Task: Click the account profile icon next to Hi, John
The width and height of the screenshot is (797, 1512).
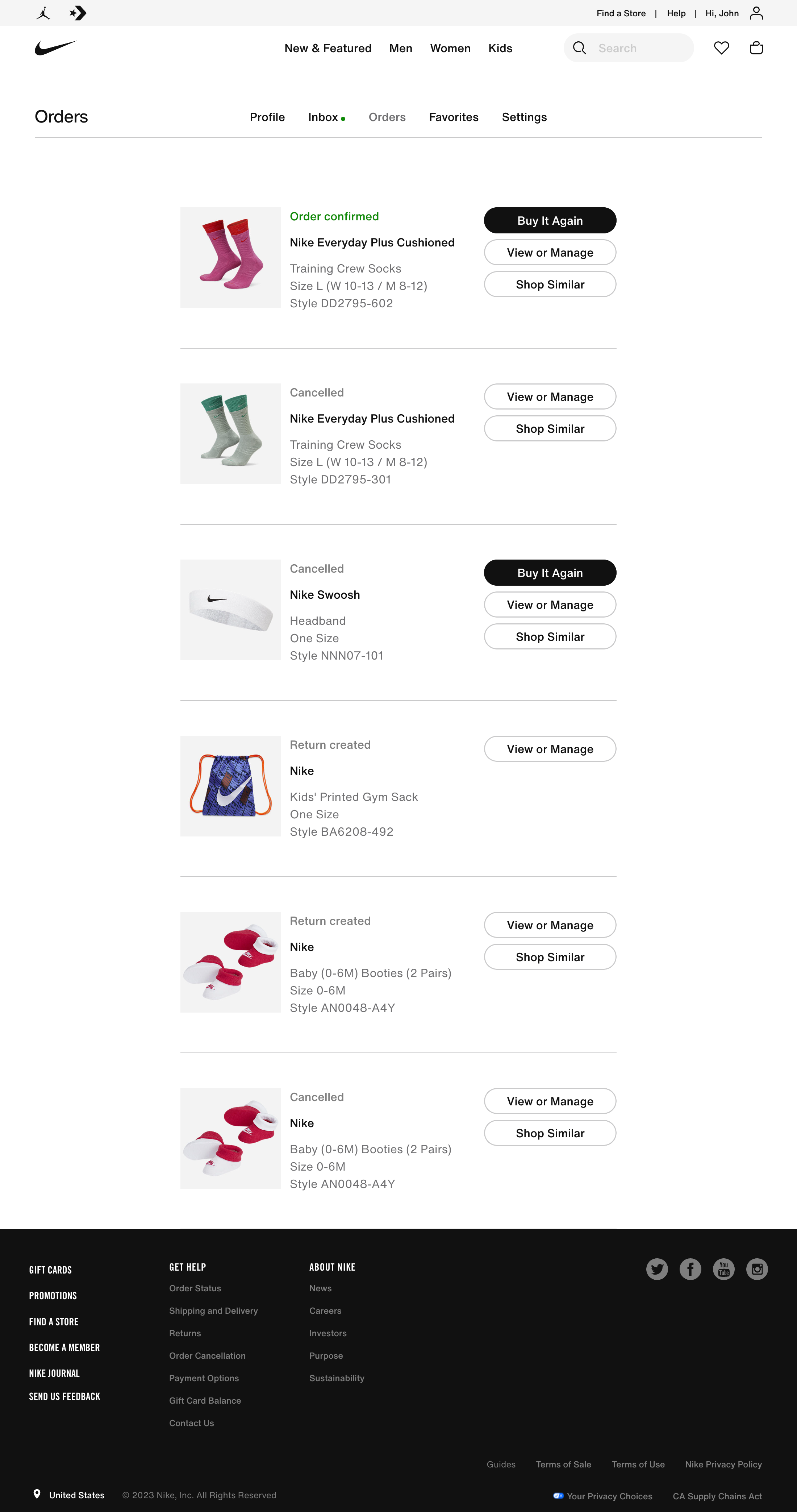Action: [756, 12]
